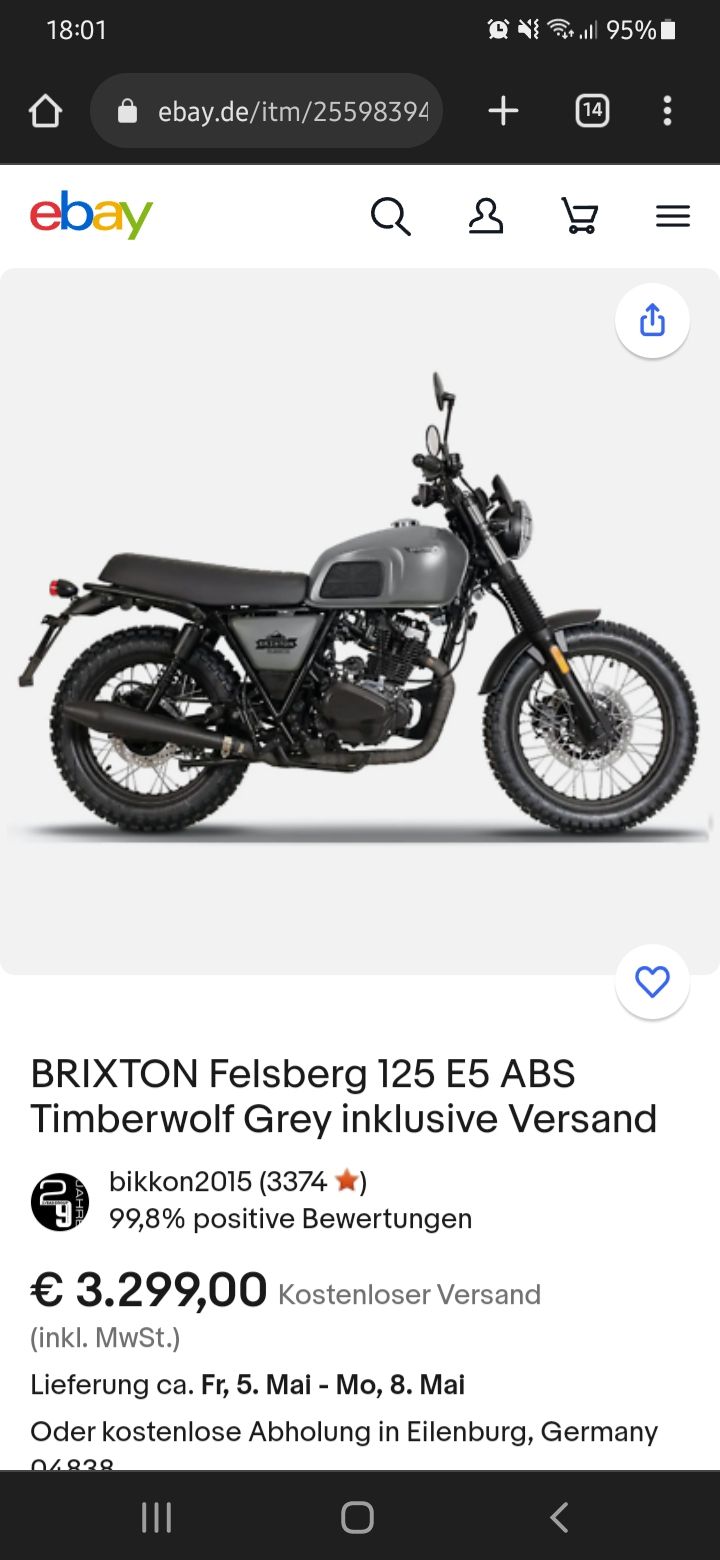Viewport: 720px width, 1560px height.
Task: Open recent apps from the navigation bar
Action: 156,1517
